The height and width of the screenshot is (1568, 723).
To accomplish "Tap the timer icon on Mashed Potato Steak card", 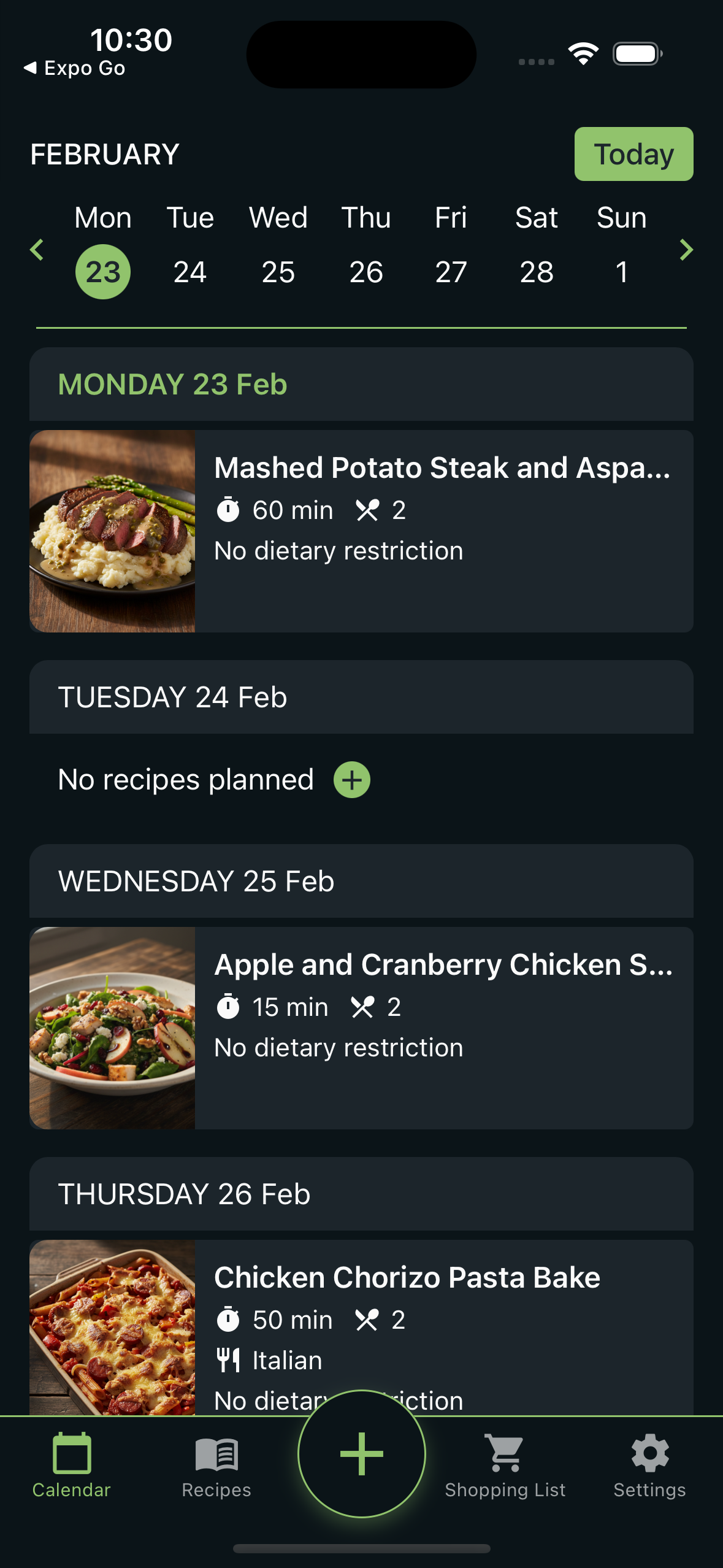I will click(x=229, y=509).
